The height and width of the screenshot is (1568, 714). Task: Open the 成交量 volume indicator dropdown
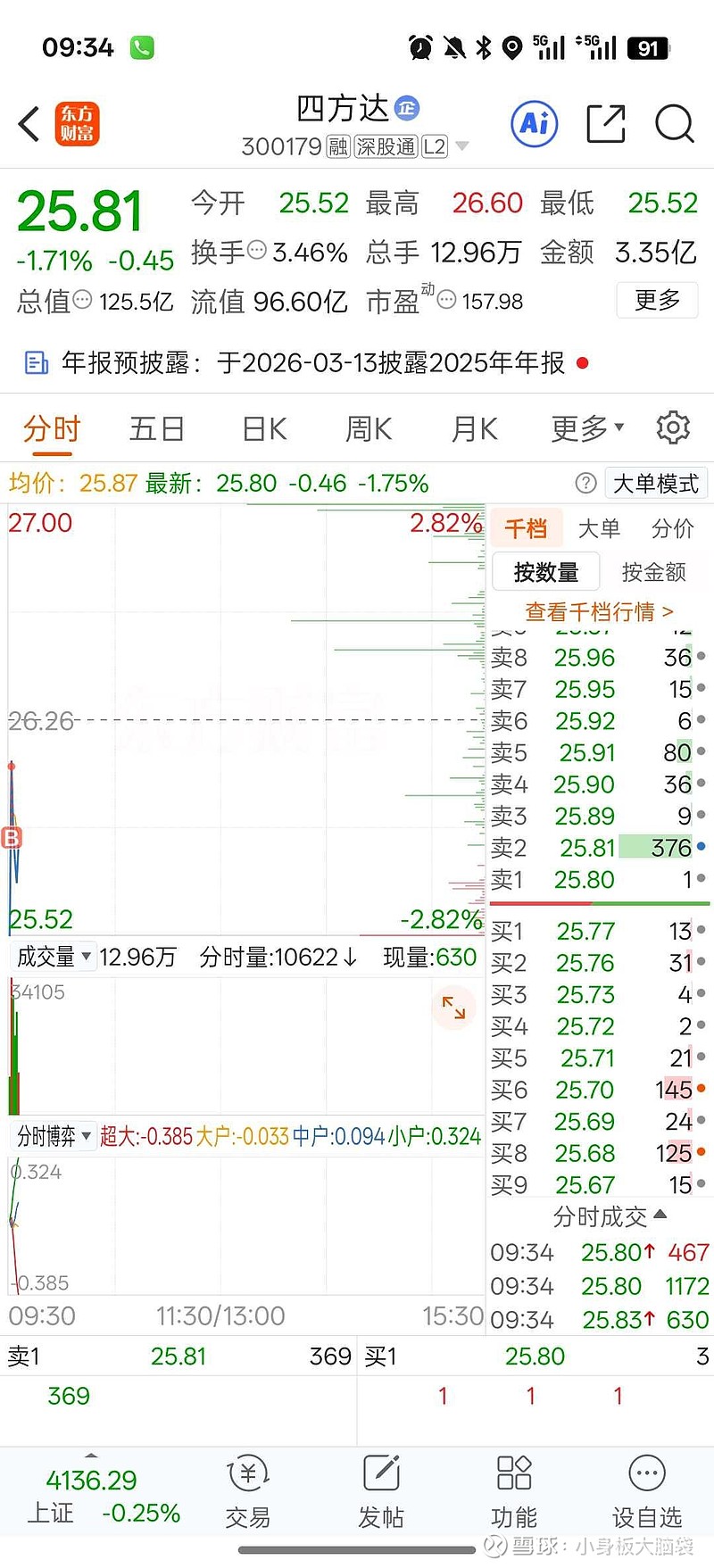tap(54, 957)
